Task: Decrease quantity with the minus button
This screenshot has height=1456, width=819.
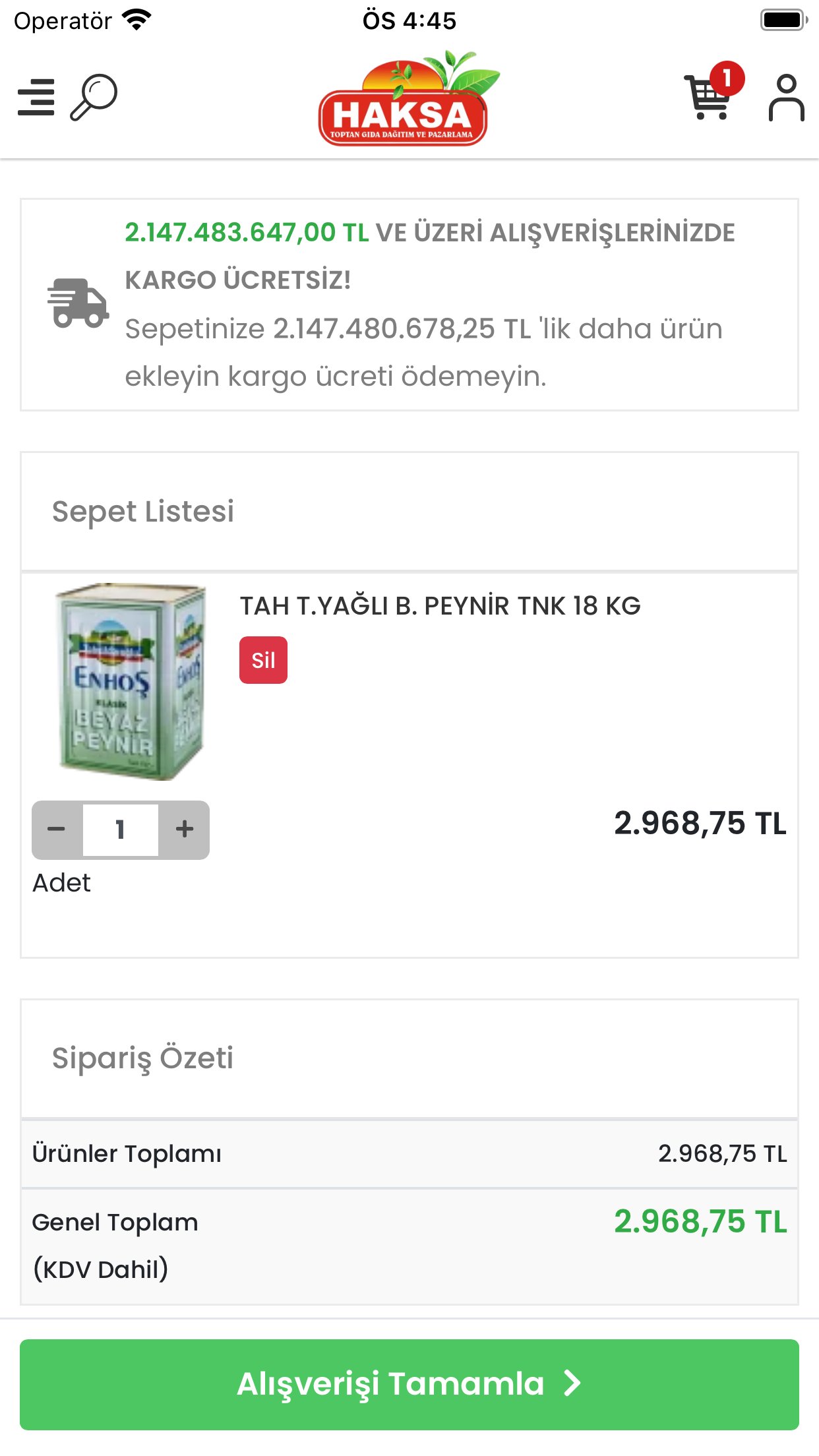Action: 57,830
